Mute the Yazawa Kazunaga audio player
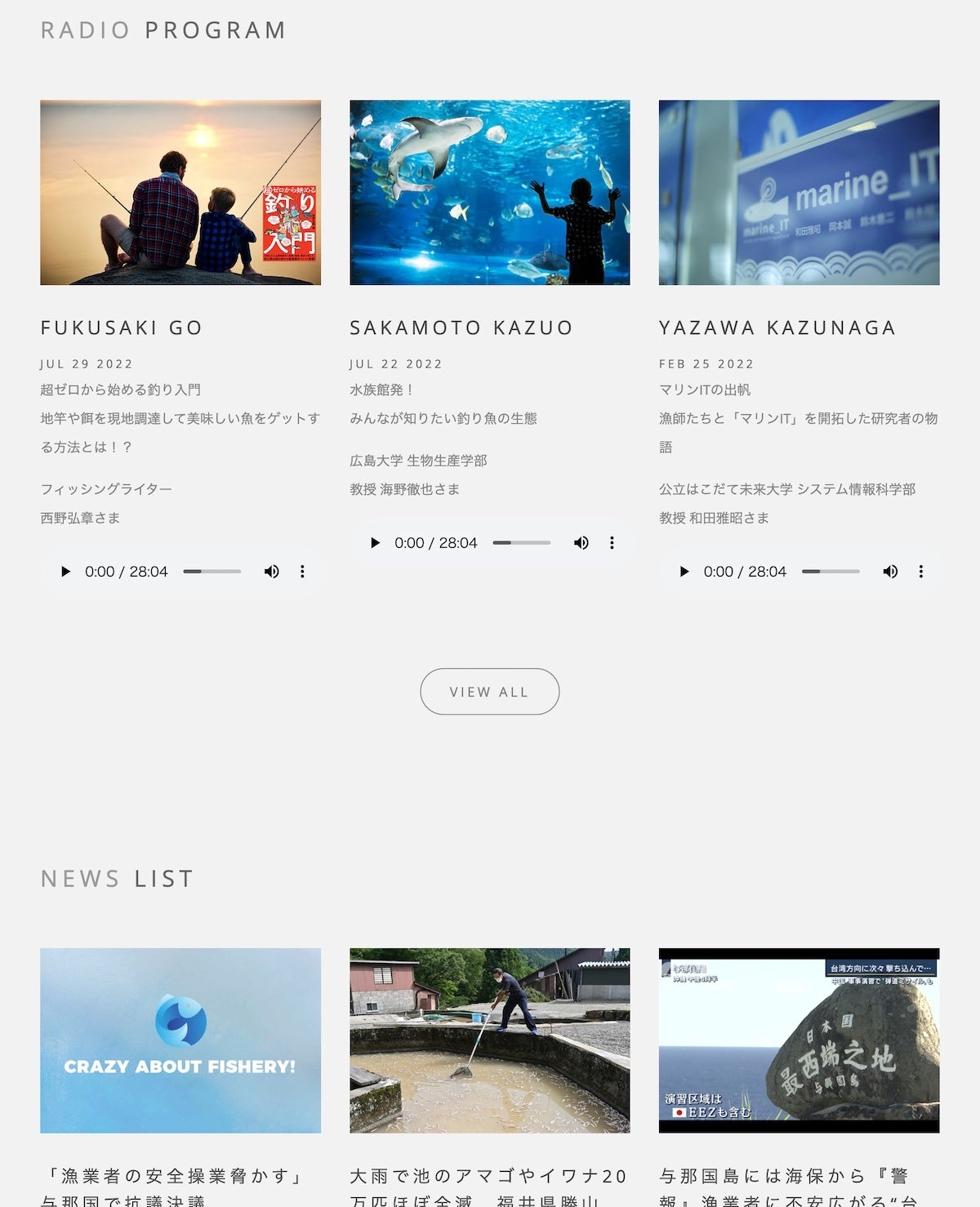This screenshot has height=1207, width=980. pos(890,572)
